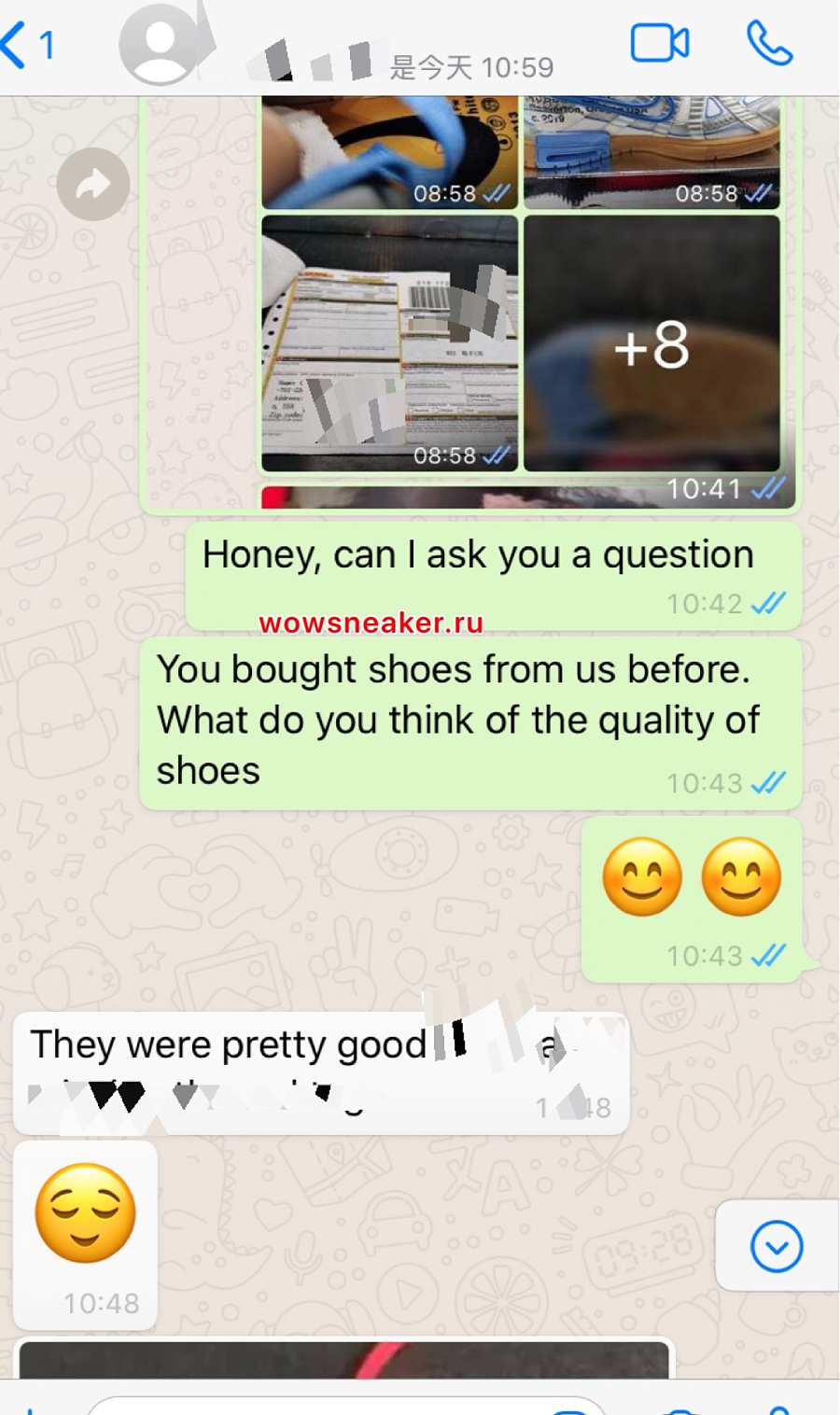Open the sneaker box photo sent at 08:58
Viewport: 840px width, 1415px height.
[x=651, y=151]
